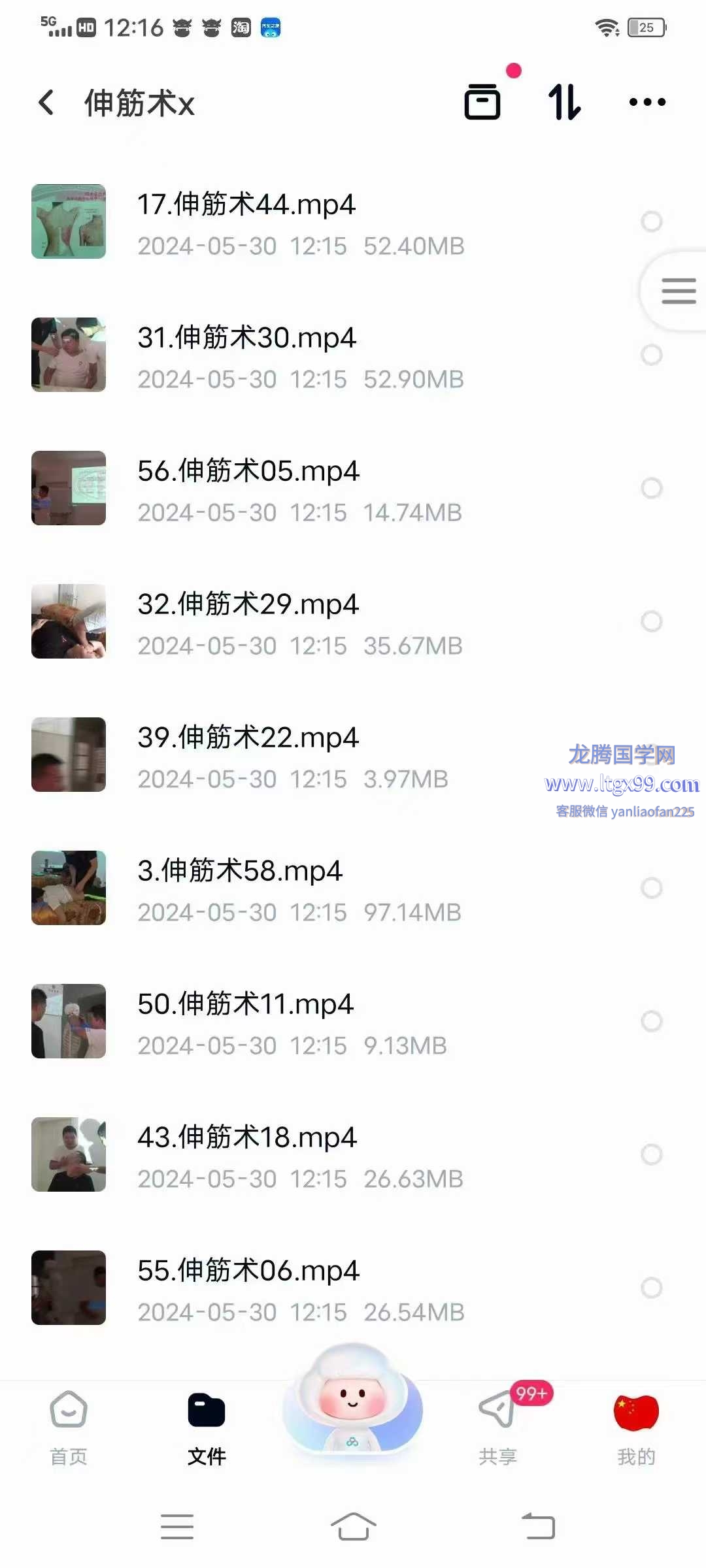Open the three-dot overflow menu

pyautogui.click(x=647, y=103)
